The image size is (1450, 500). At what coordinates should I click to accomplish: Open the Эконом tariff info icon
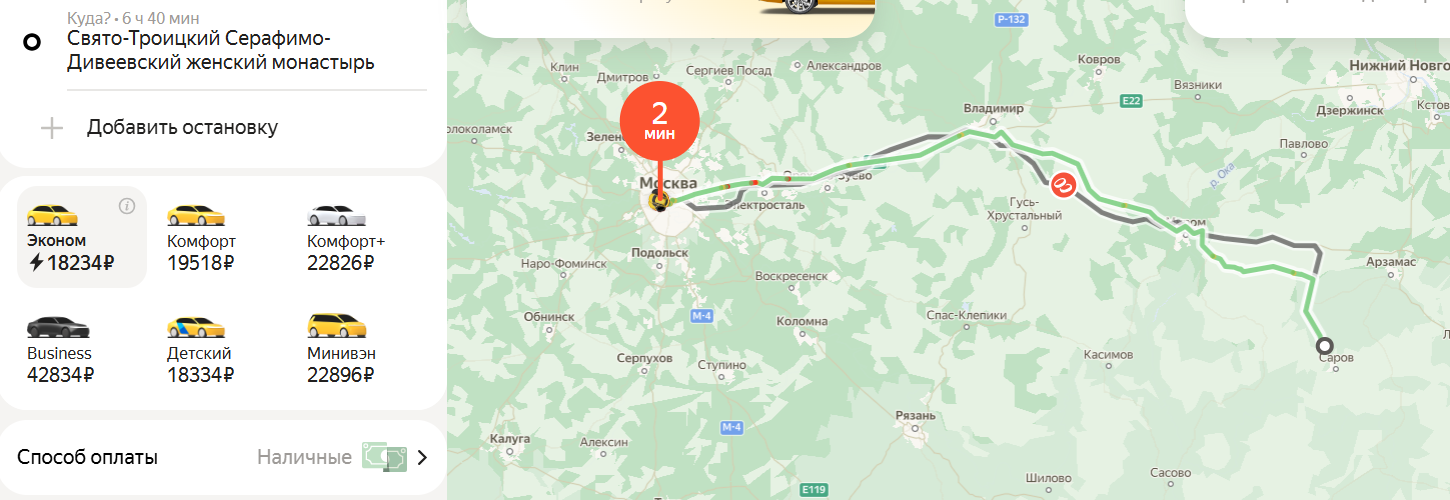point(126,206)
